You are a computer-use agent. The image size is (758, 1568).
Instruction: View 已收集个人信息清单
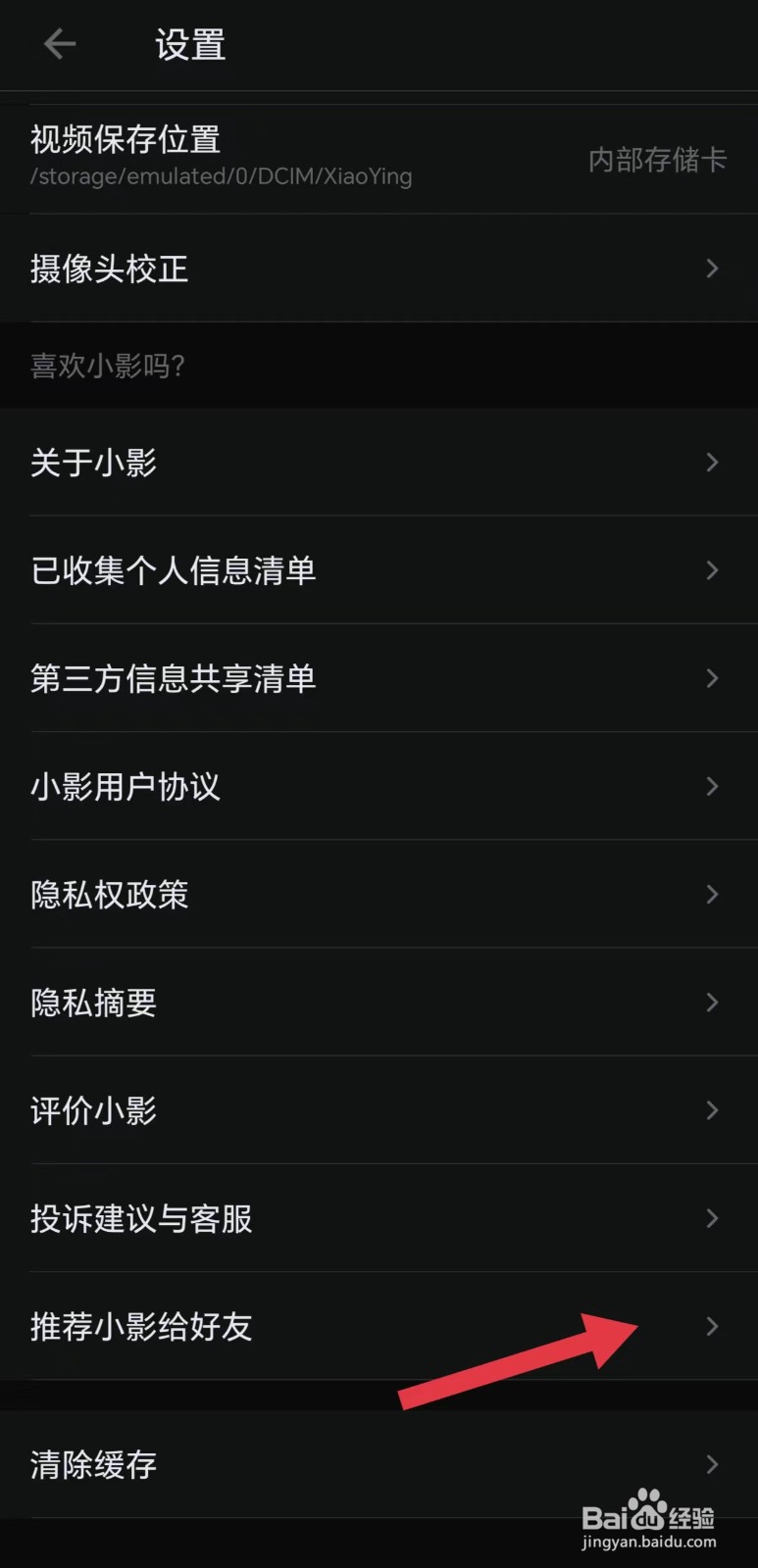pyautogui.click(x=379, y=570)
